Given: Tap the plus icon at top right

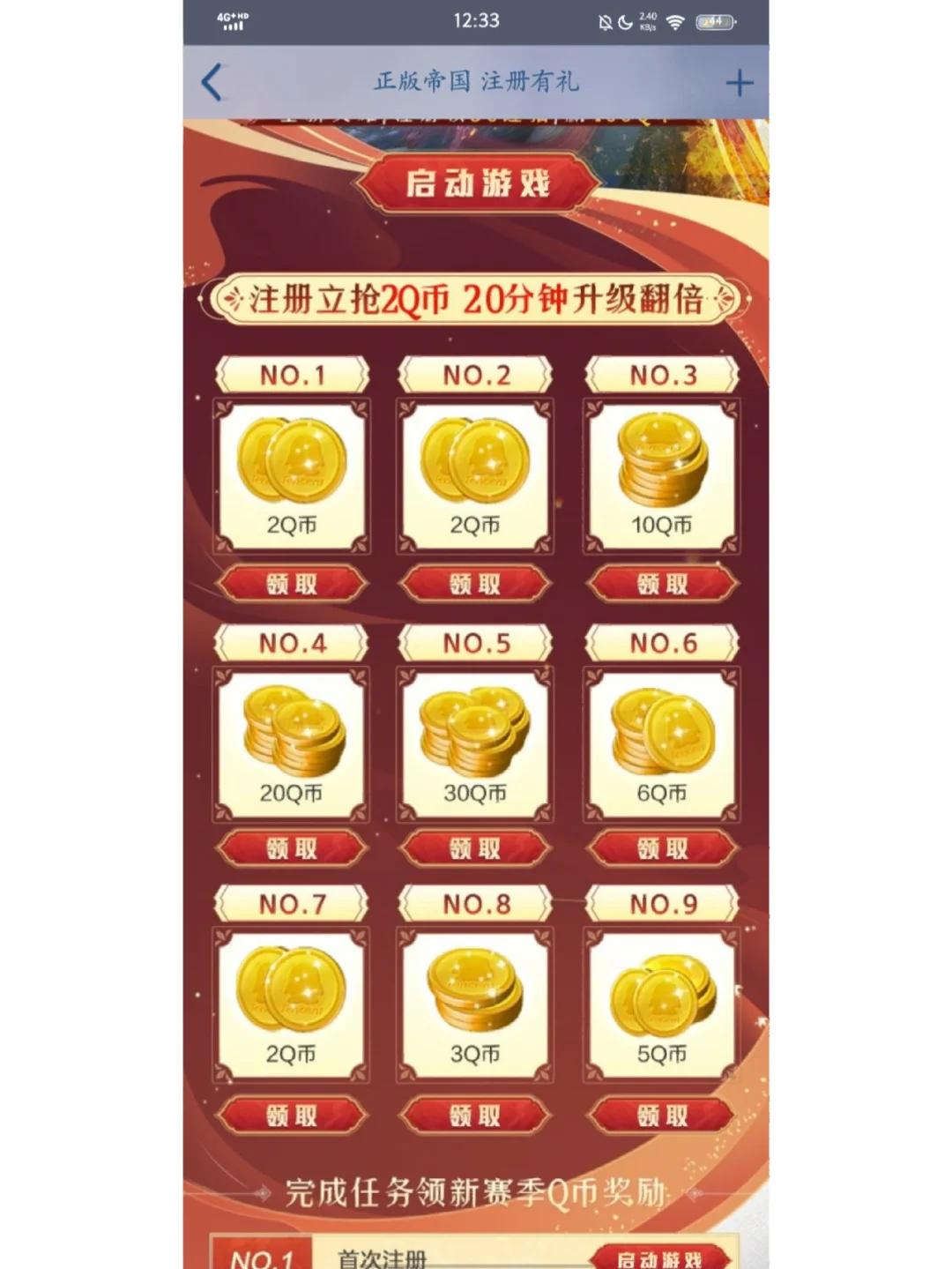Looking at the screenshot, I should 739,81.
